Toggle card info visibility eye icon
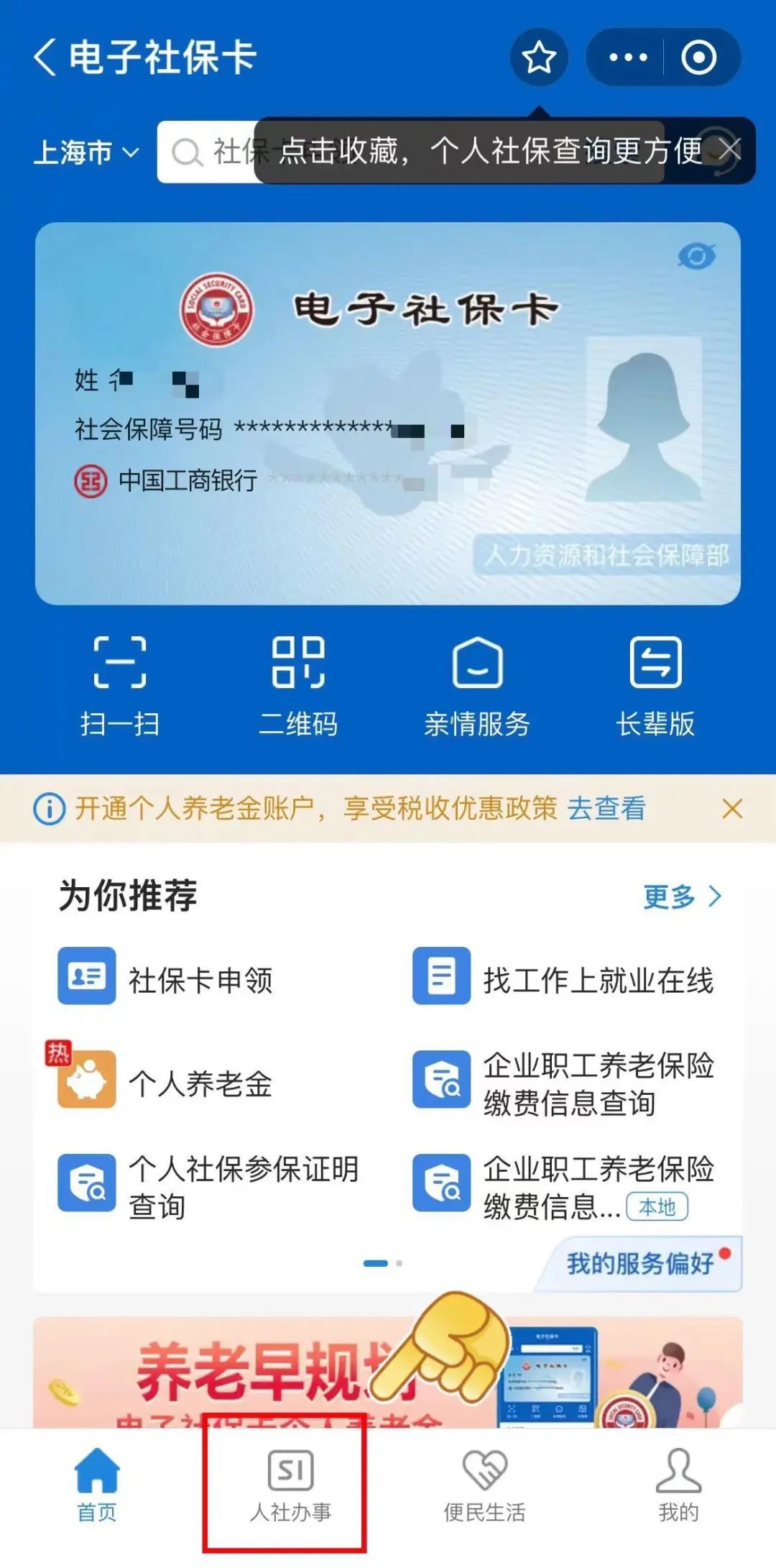The width and height of the screenshot is (776, 1568). [696, 257]
